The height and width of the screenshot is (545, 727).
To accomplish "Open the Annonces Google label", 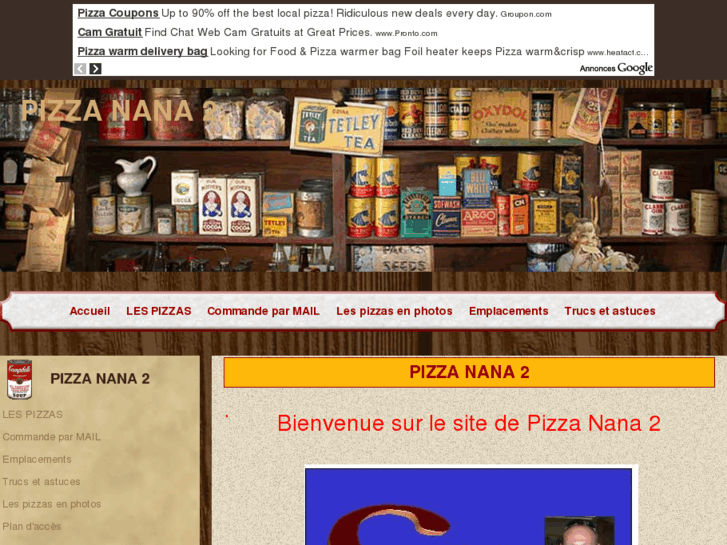I will [x=615, y=68].
